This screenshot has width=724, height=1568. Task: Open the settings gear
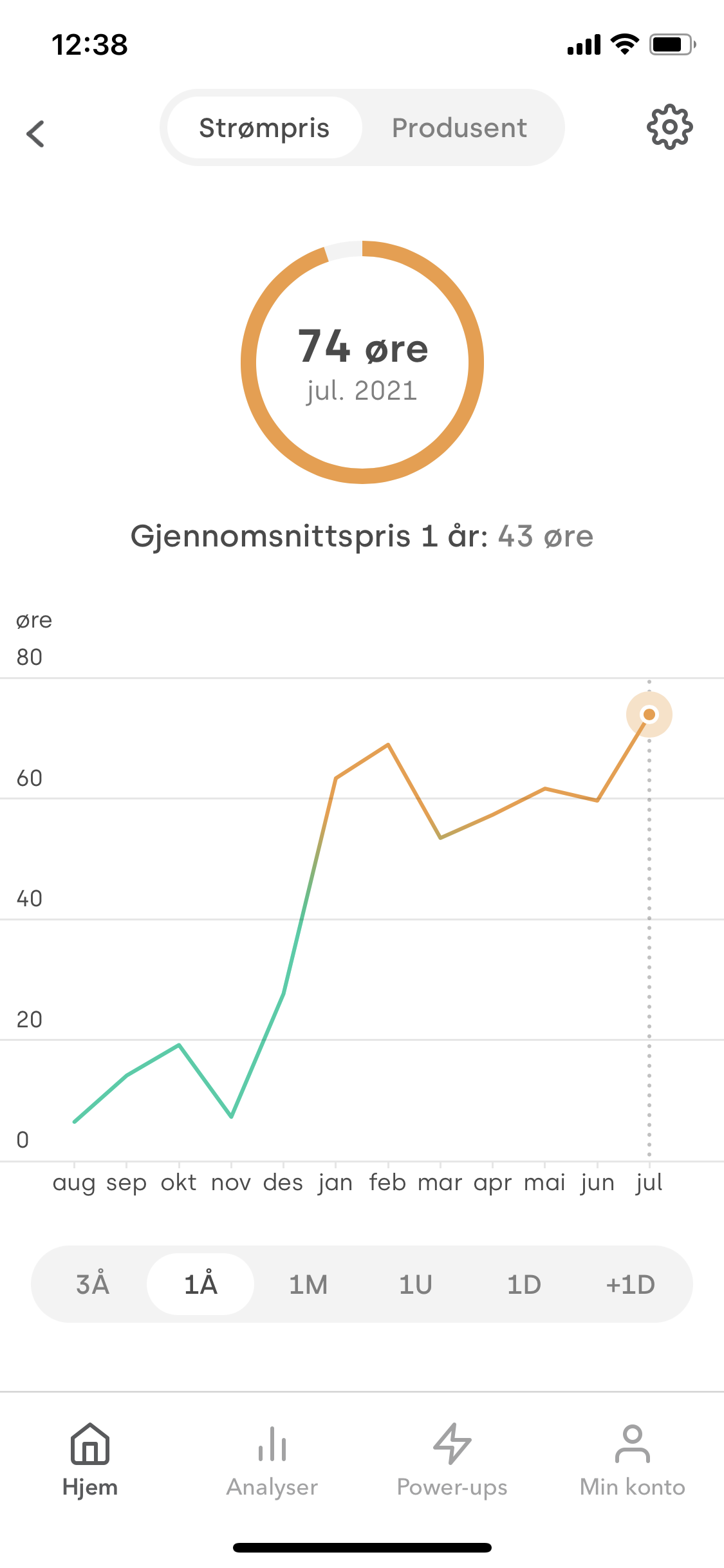[669, 127]
